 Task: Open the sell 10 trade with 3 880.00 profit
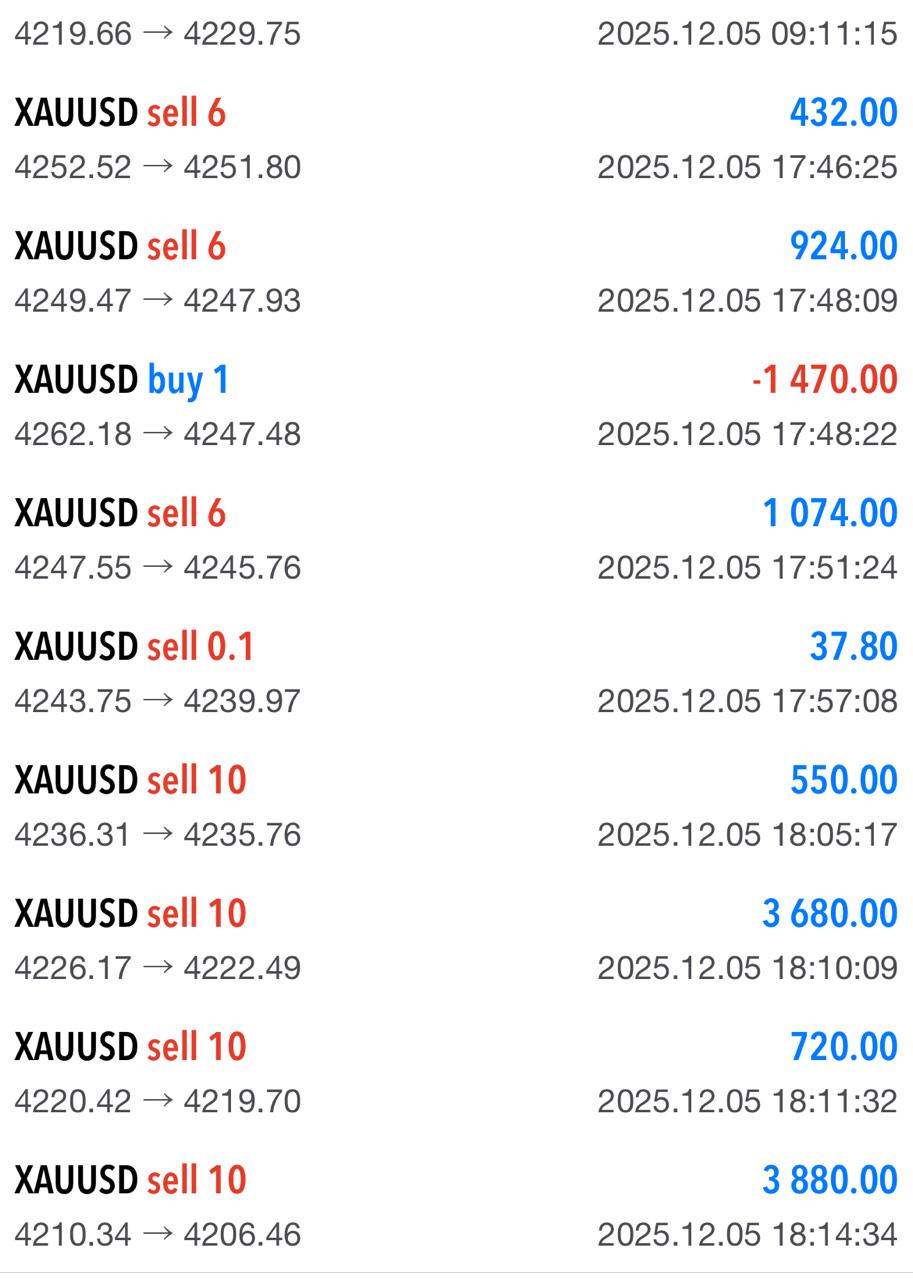click(x=456, y=1206)
